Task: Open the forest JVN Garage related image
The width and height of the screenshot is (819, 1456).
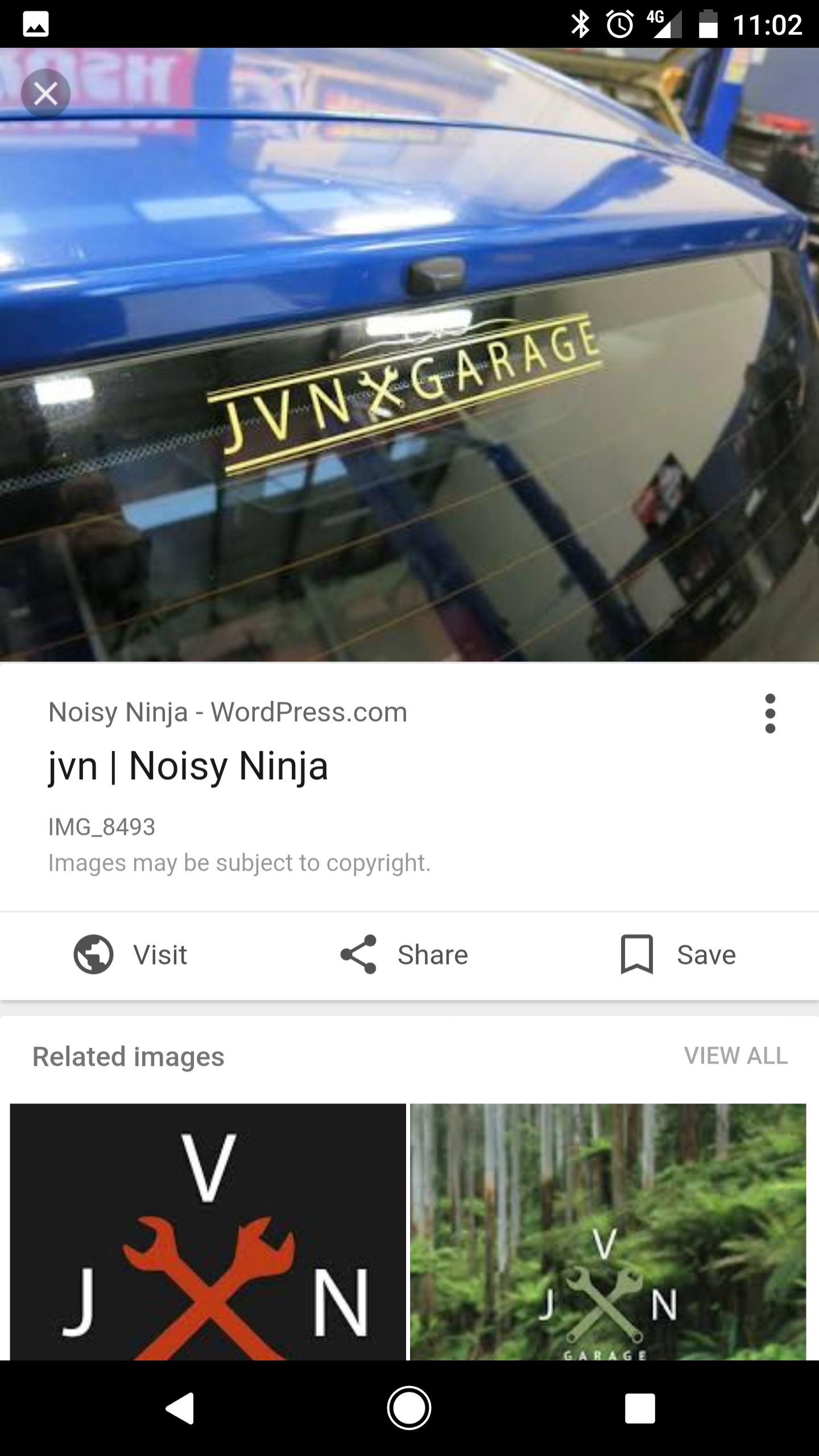Action: [608, 1231]
